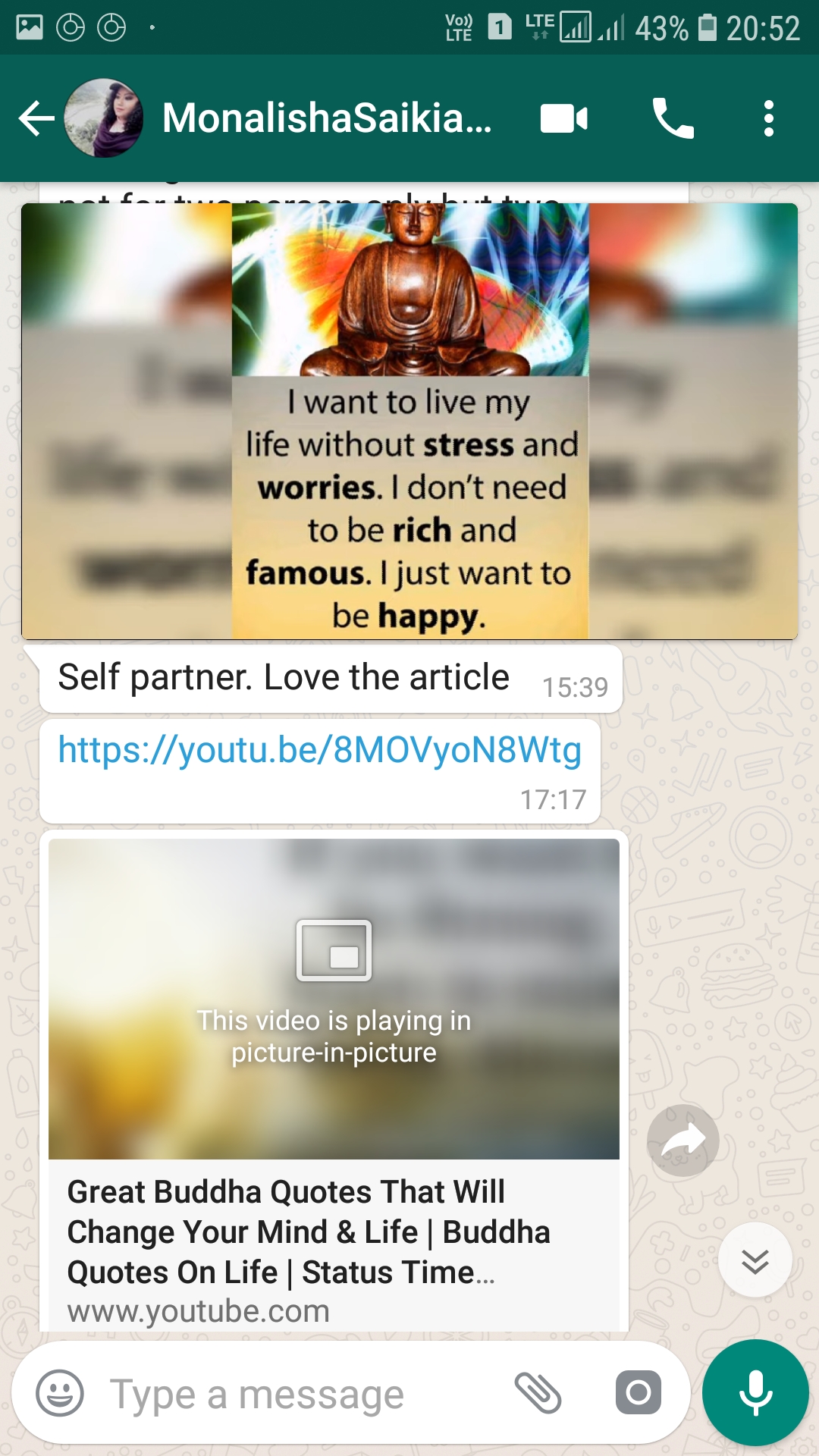
Task: Jump to the latest messages
Action: pyautogui.click(x=755, y=1260)
